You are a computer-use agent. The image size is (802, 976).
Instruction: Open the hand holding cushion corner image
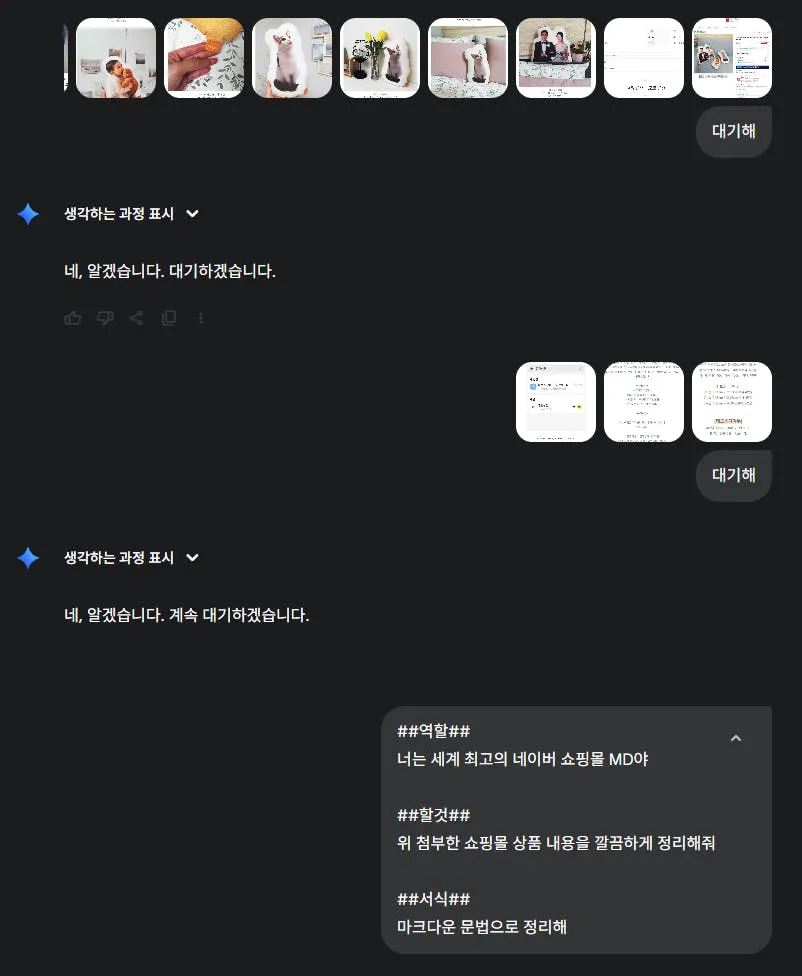click(x=204, y=57)
